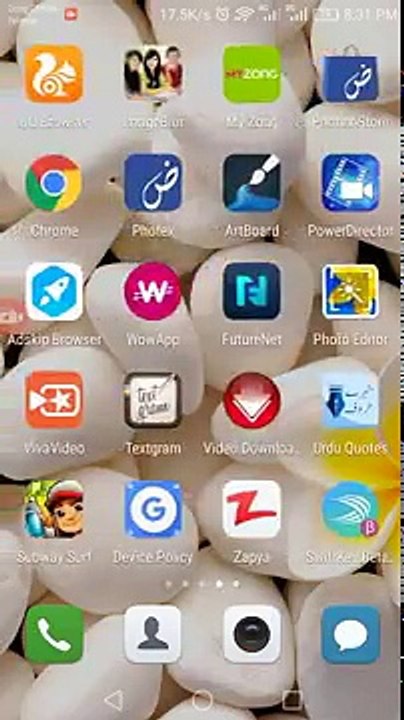The height and width of the screenshot is (720, 404).
Task: Open the Textgram app
Action: pos(153,400)
